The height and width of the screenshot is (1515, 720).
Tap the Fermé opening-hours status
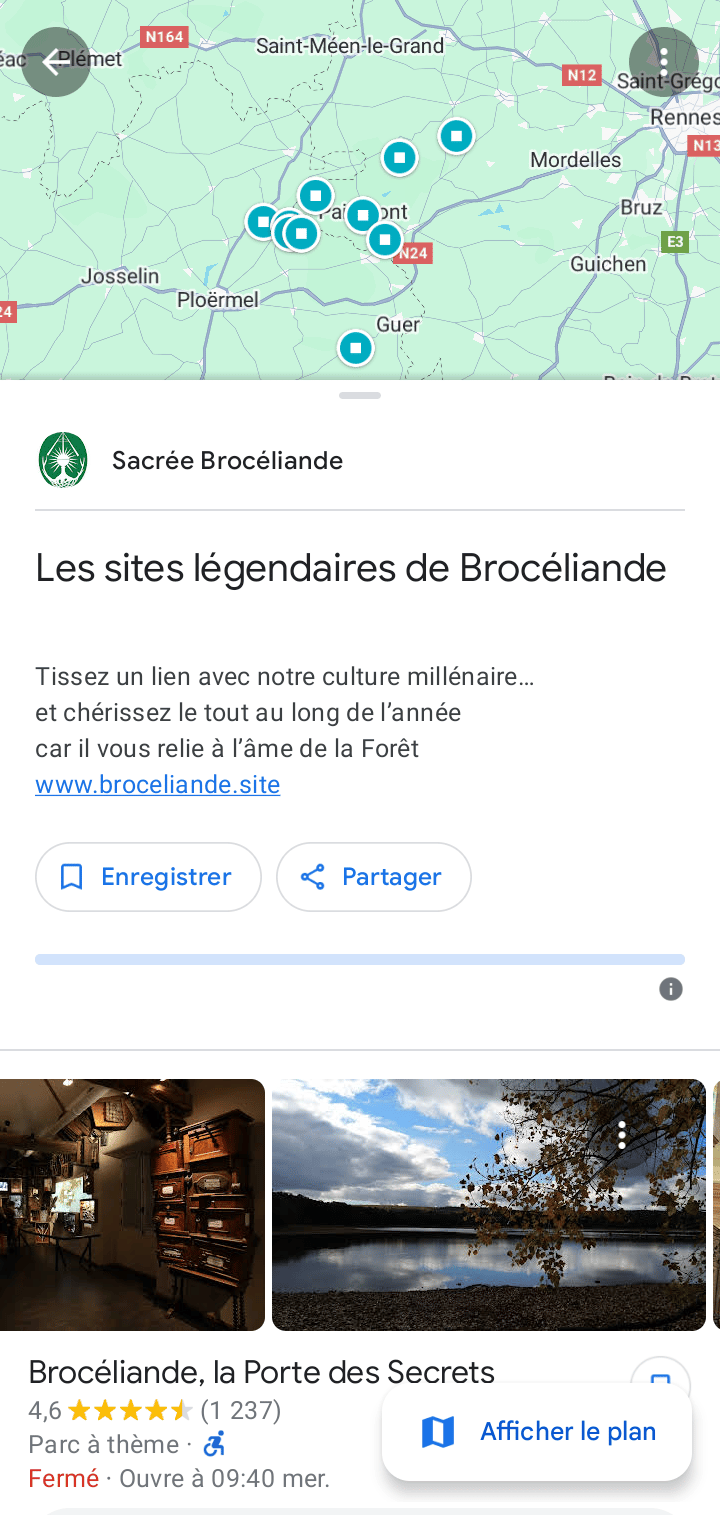[62, 1478]
